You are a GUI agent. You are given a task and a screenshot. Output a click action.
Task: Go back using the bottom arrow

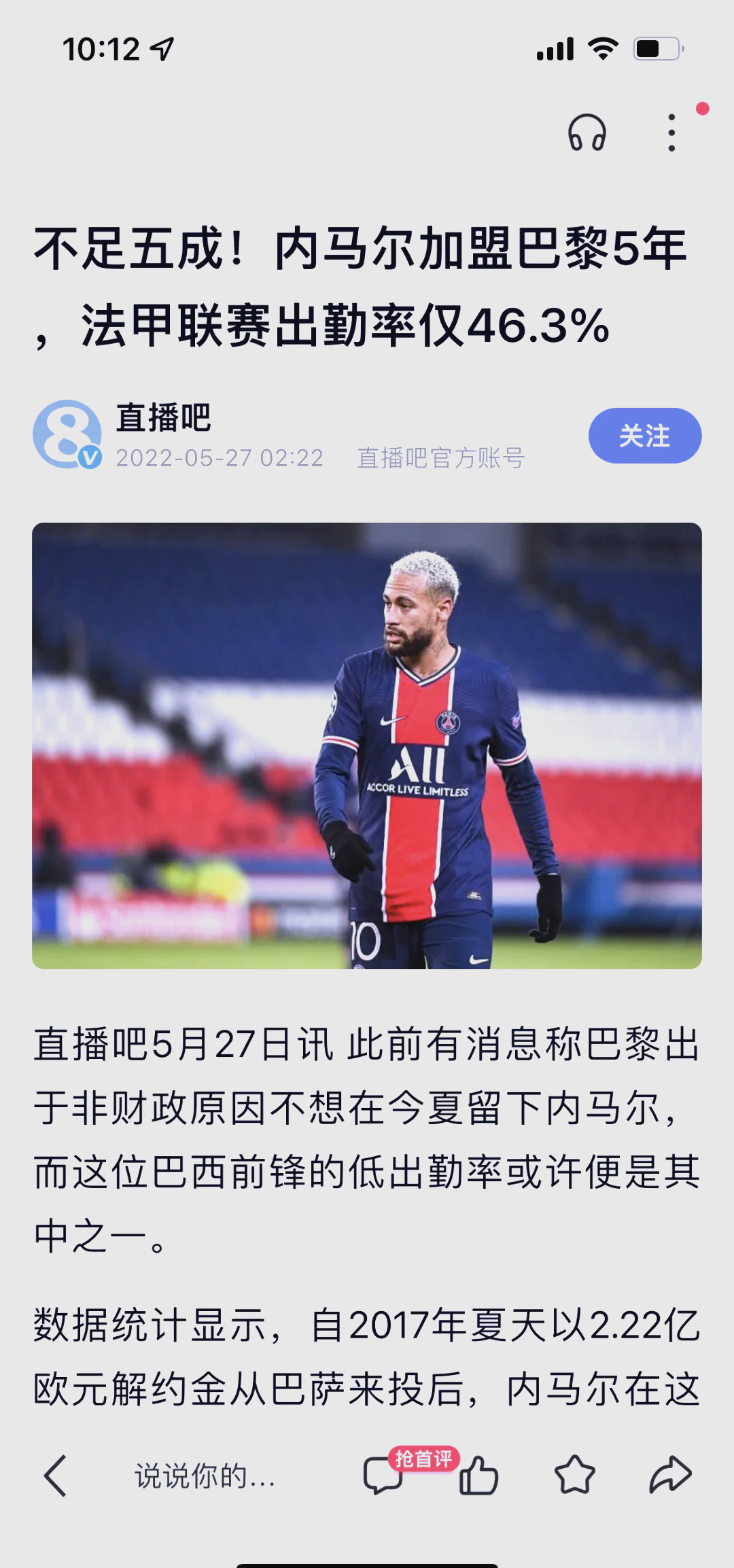click(56, 1476)
